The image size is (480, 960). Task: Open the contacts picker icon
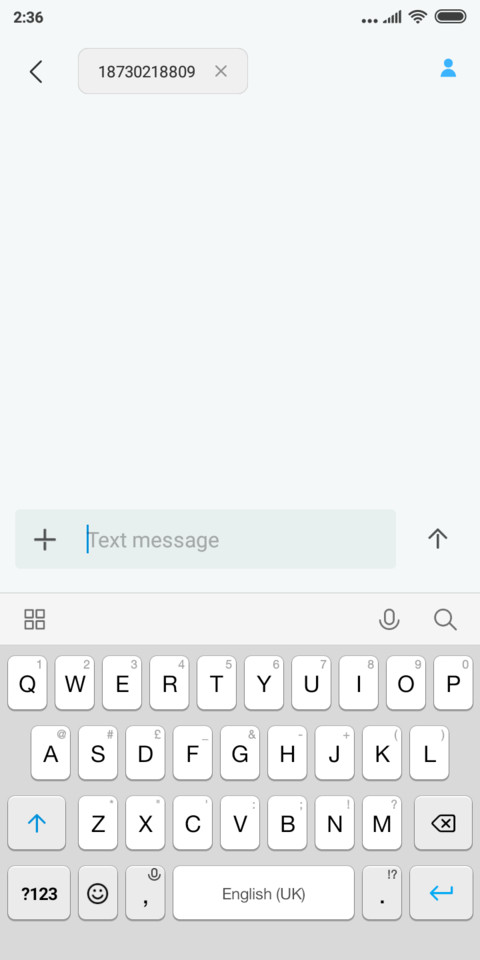[448, 68]
